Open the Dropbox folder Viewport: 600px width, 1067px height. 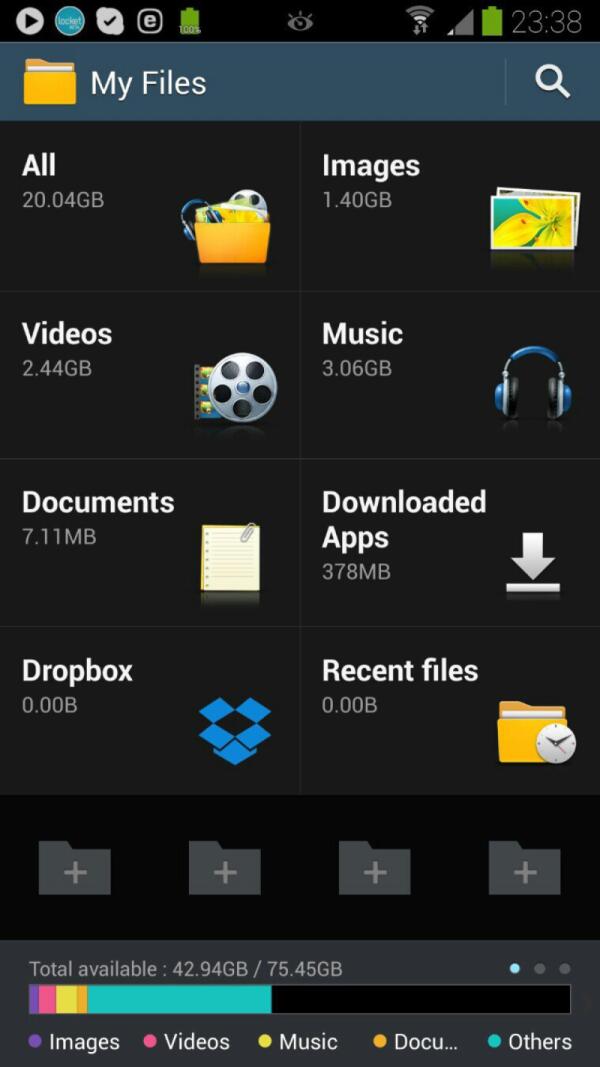coord(150,711)
